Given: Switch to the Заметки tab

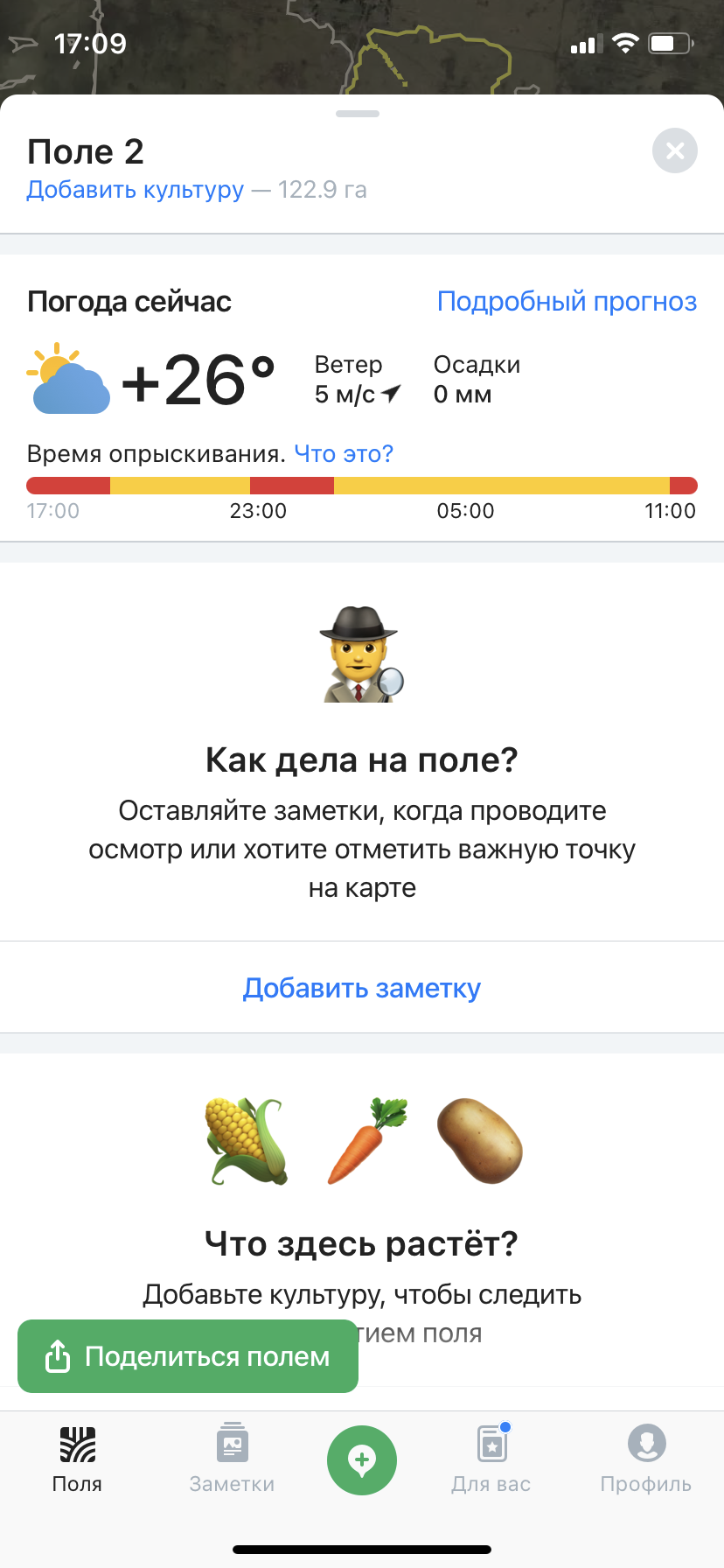Looking at the screenshot, I should [x=232, y=1459].
